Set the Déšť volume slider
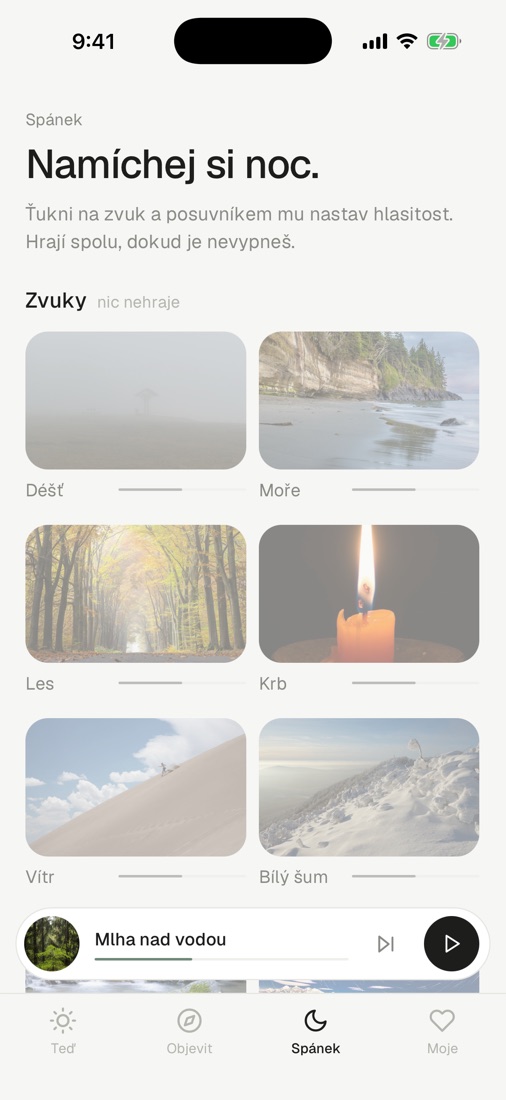Viewport: 506px width, 1100px height. pyautogui.click(x=182, y=489)
